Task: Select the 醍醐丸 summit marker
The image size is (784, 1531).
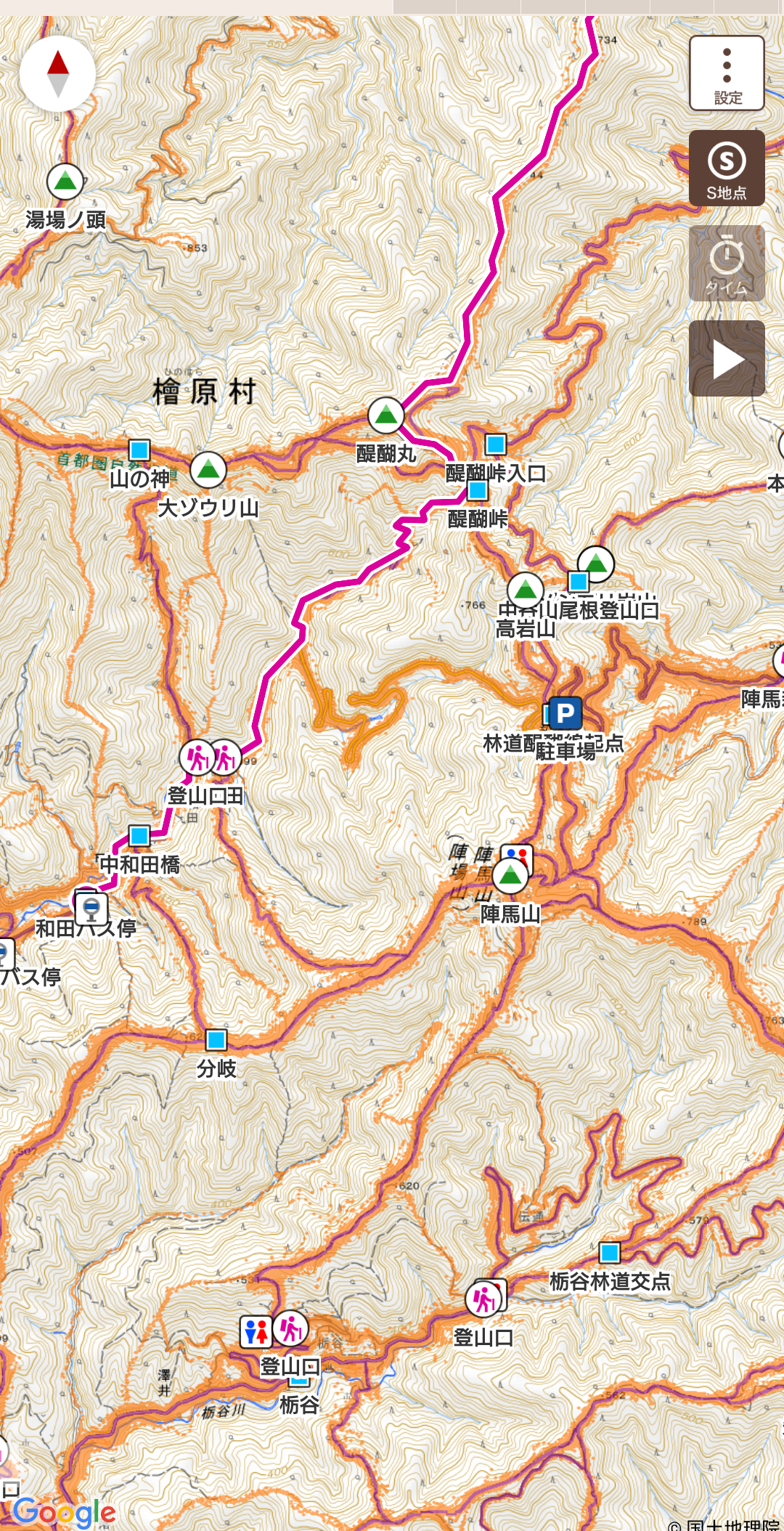Action: (386, 415)
